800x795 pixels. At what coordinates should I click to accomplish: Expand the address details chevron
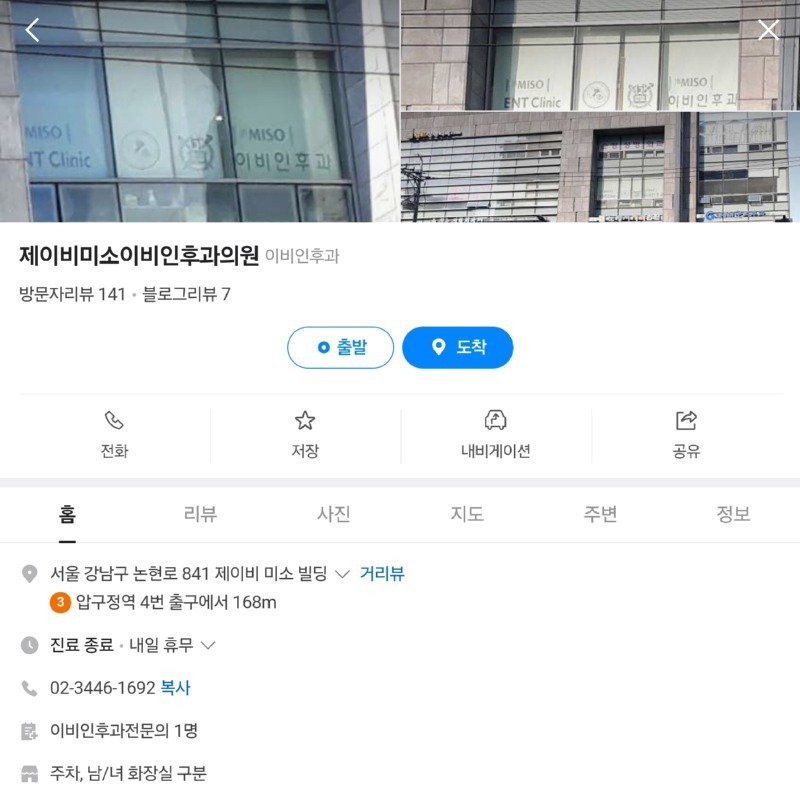coord(342,574)
